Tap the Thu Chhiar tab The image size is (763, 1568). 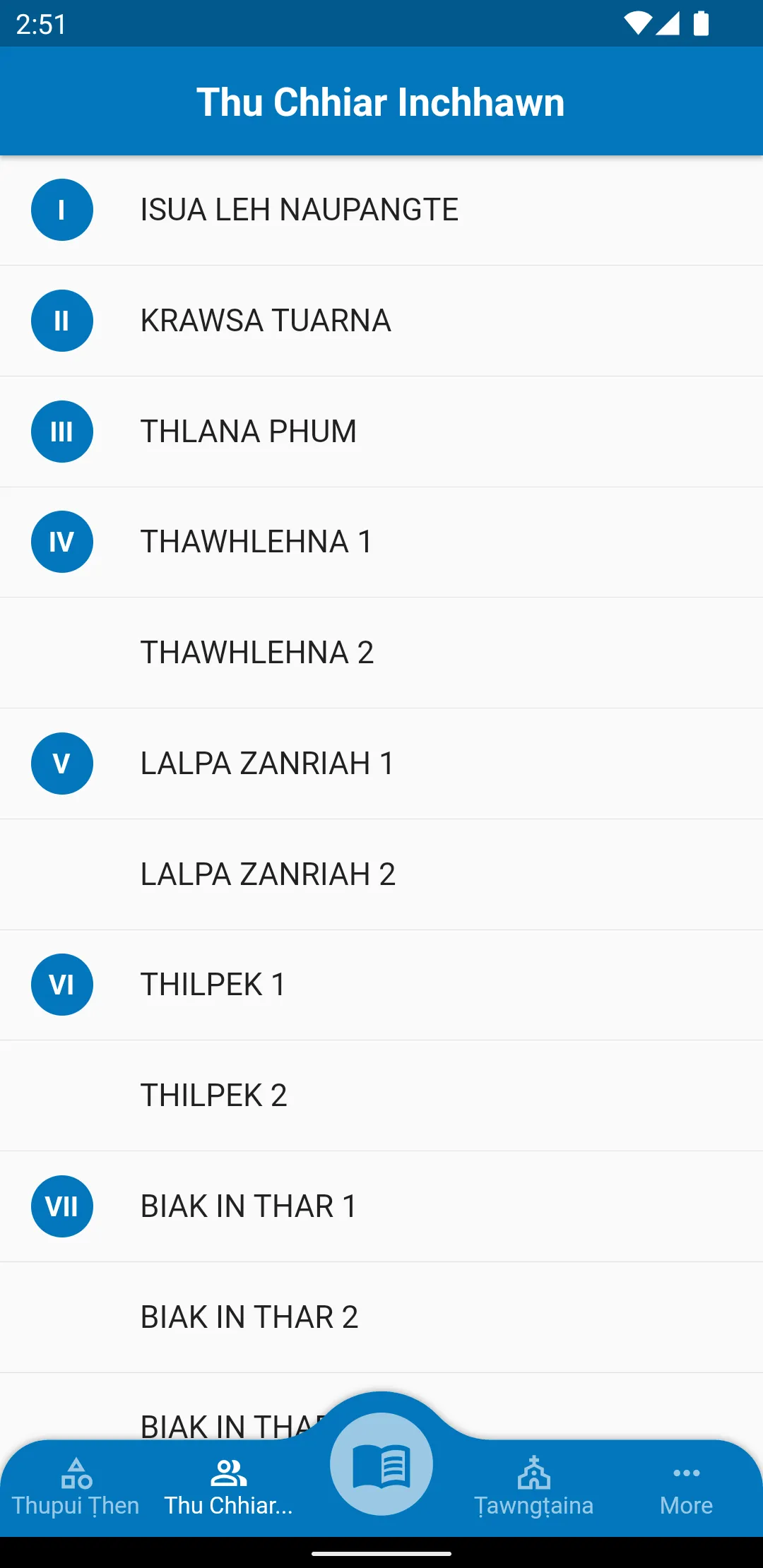pyautogui.click(x=228, y=1487)
